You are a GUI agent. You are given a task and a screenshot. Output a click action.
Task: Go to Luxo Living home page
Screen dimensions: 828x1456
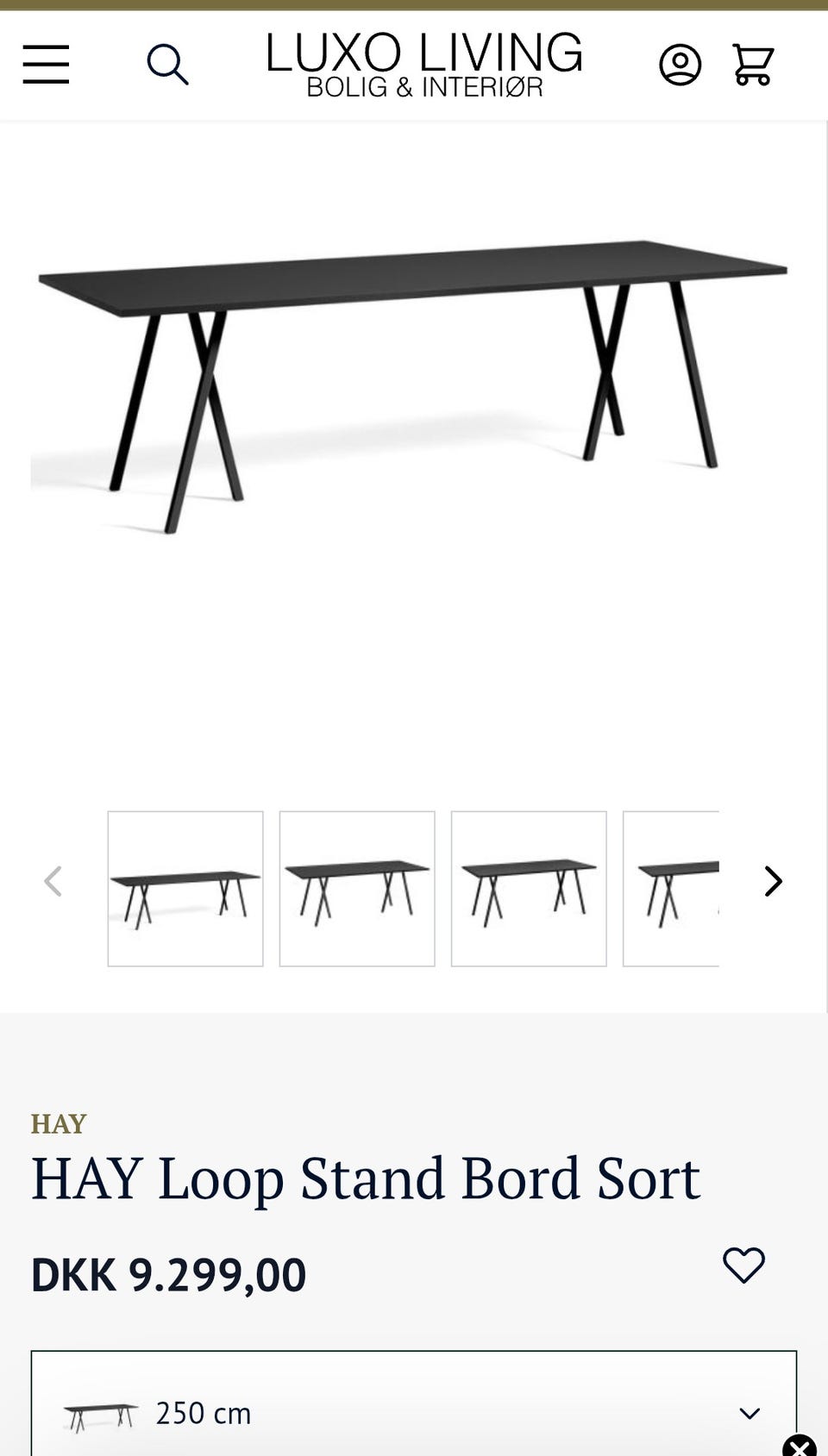(x=424, y=64)
